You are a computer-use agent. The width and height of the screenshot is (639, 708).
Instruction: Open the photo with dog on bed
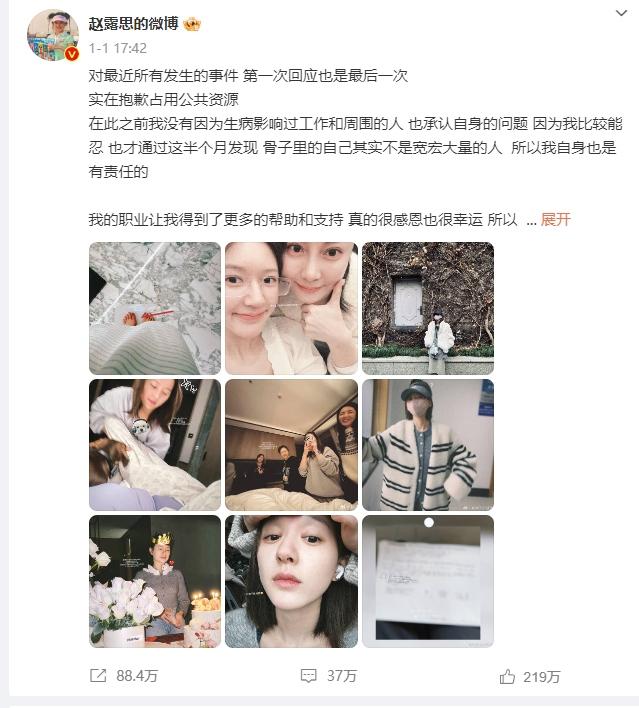(x=155, y=445)
